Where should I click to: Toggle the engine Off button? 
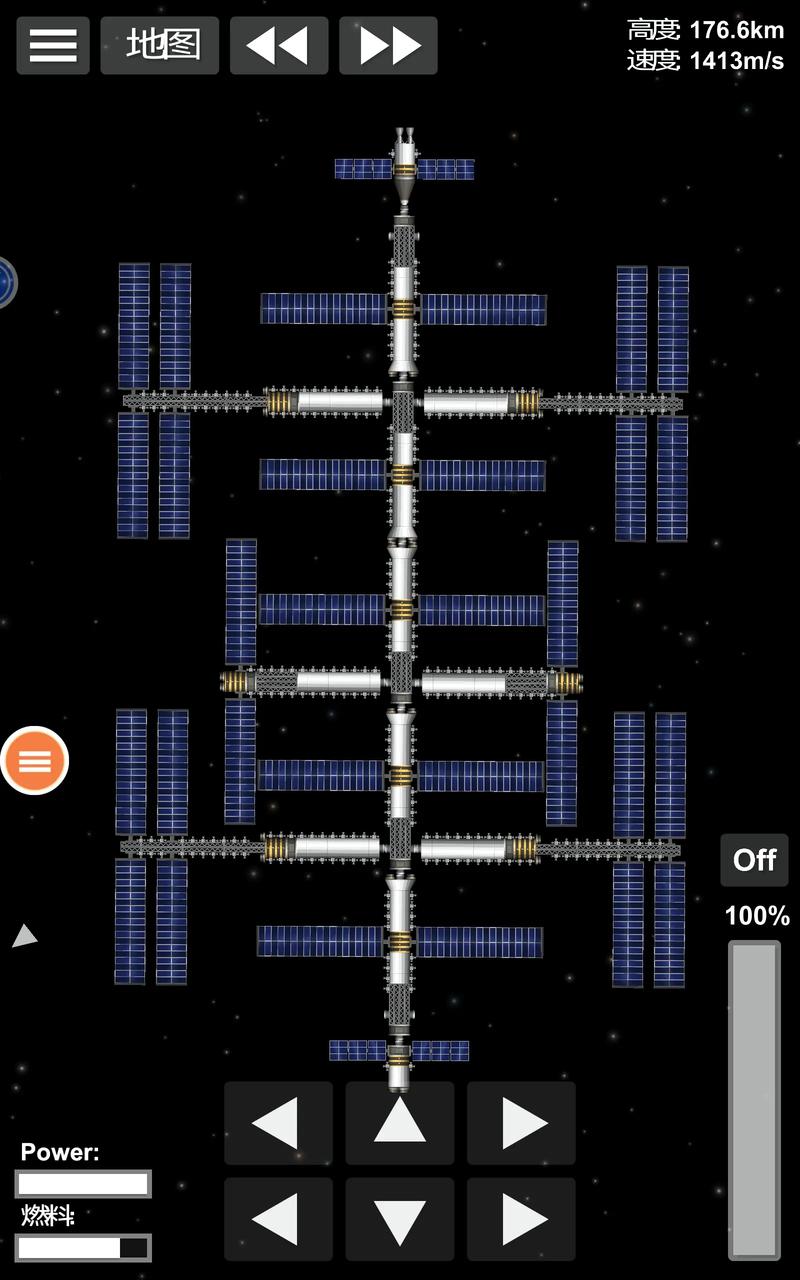pyautogui.click(x=755, y=860)
